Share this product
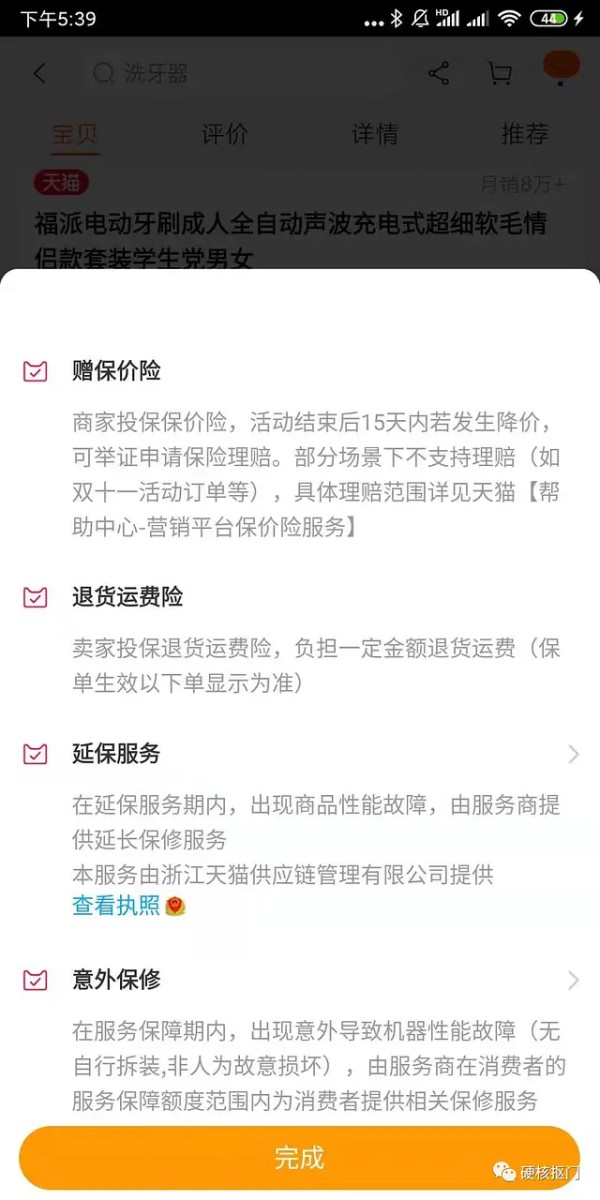600x1200 pixels. point(438,74)
